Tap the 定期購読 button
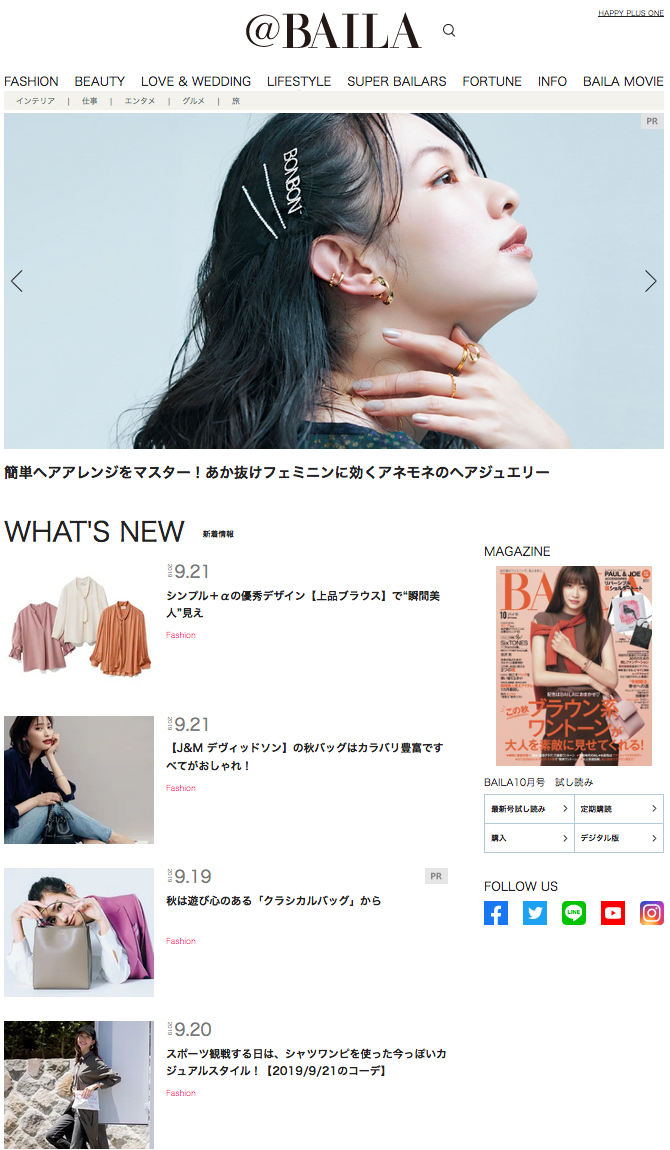The height and width of the screenshot is (1150, 670). pyautogui.click(x=618, y=809)
